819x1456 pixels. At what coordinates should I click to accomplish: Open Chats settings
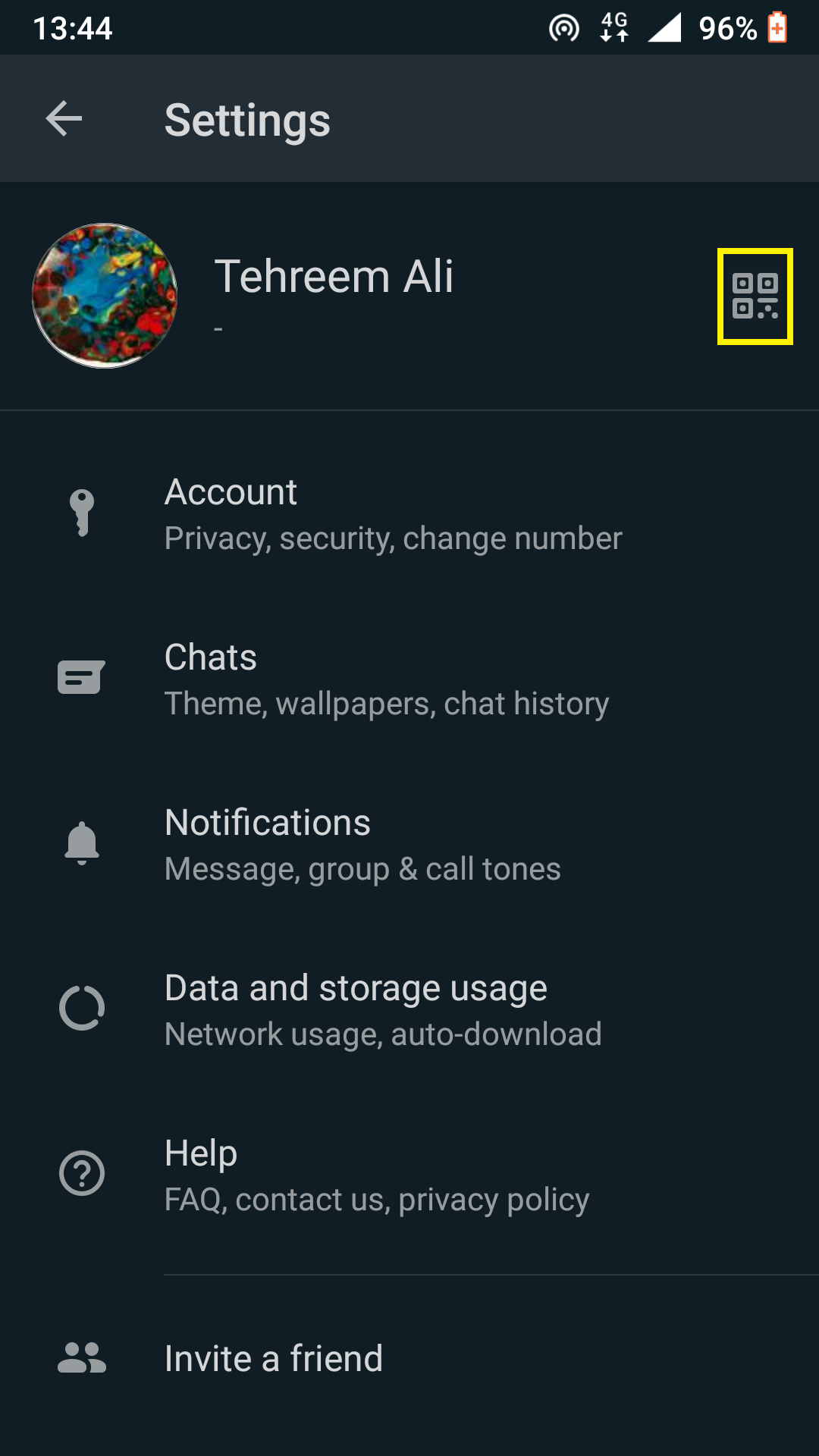409,679
